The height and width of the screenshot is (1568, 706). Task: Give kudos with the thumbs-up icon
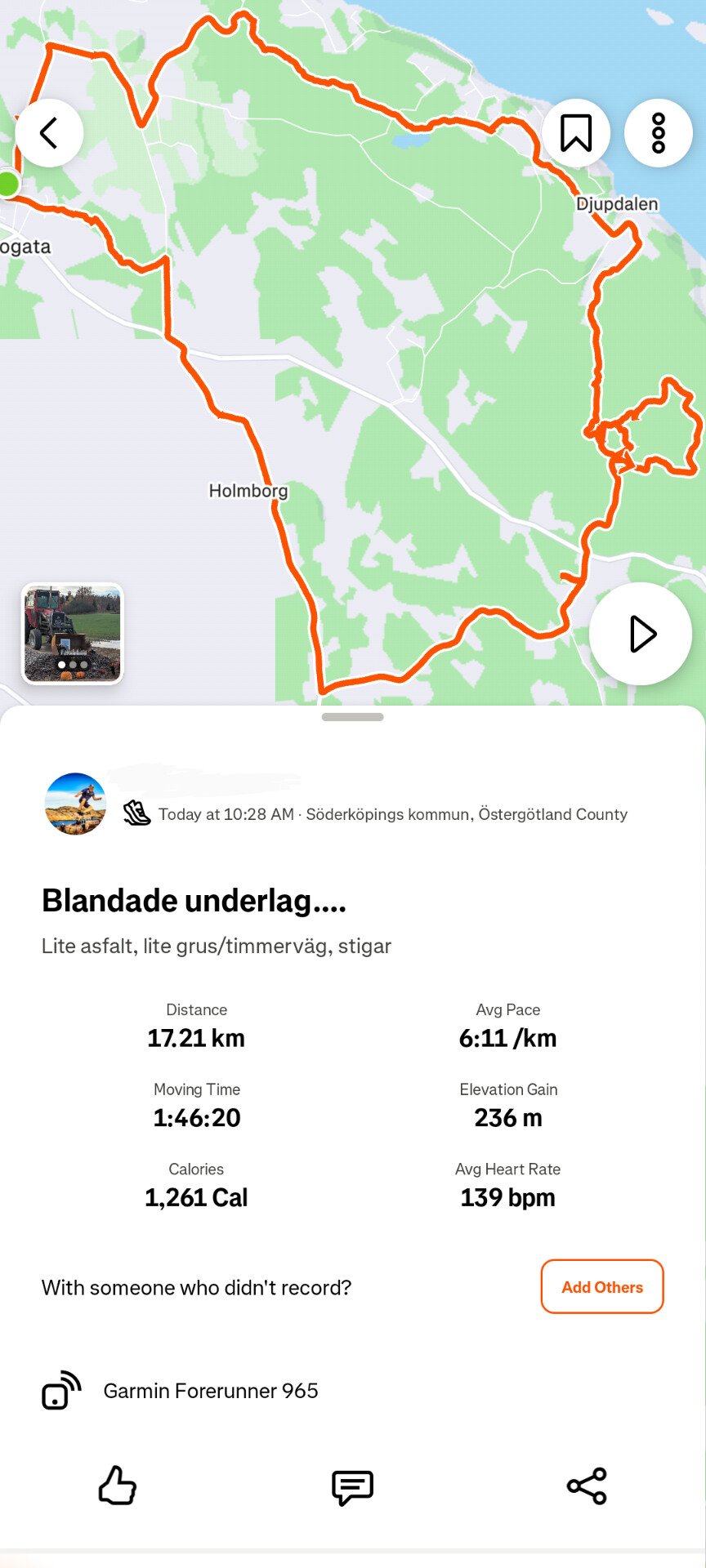118,1486
